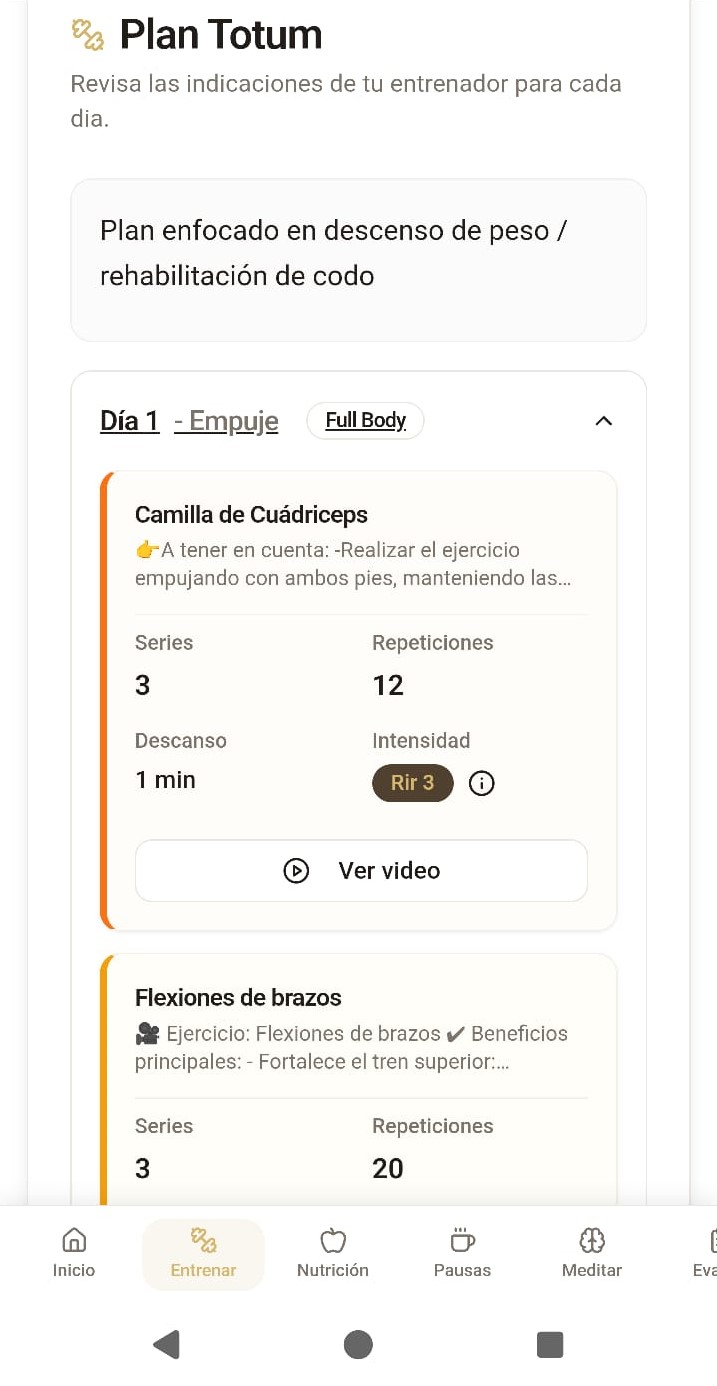
Task: Go to the device home screen
Action: pyautogui.click(x=358, y=1345)
